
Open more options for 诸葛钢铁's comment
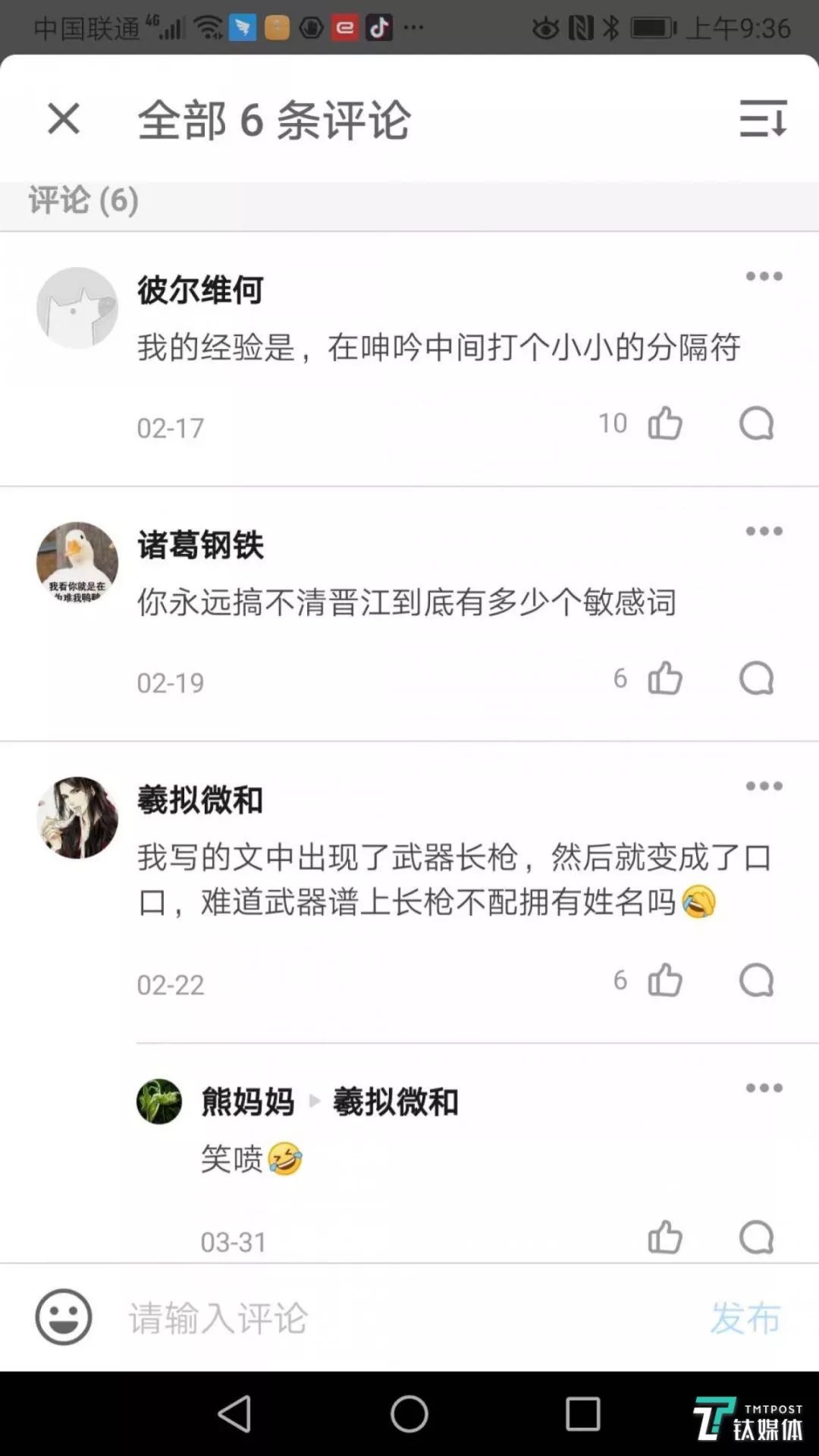pyautogui.click(x=764, y=531)
